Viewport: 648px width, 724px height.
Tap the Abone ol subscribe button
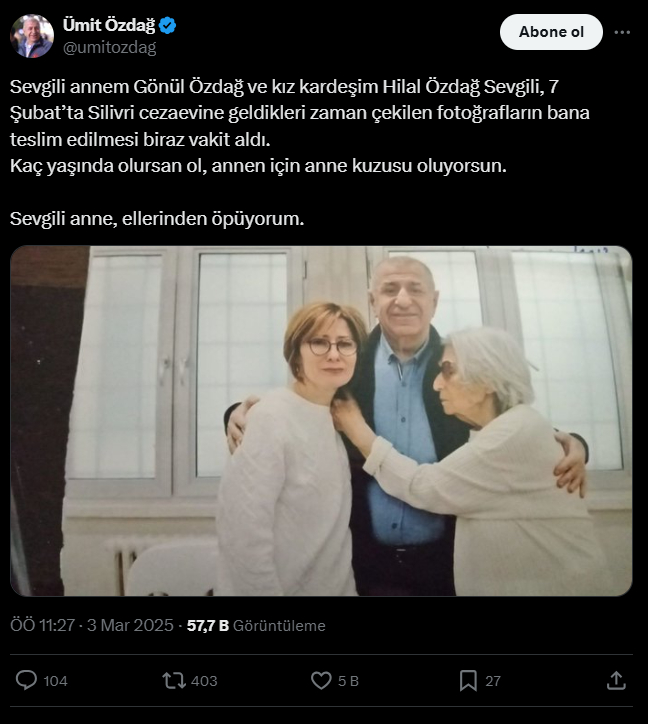tap(551, 32)
